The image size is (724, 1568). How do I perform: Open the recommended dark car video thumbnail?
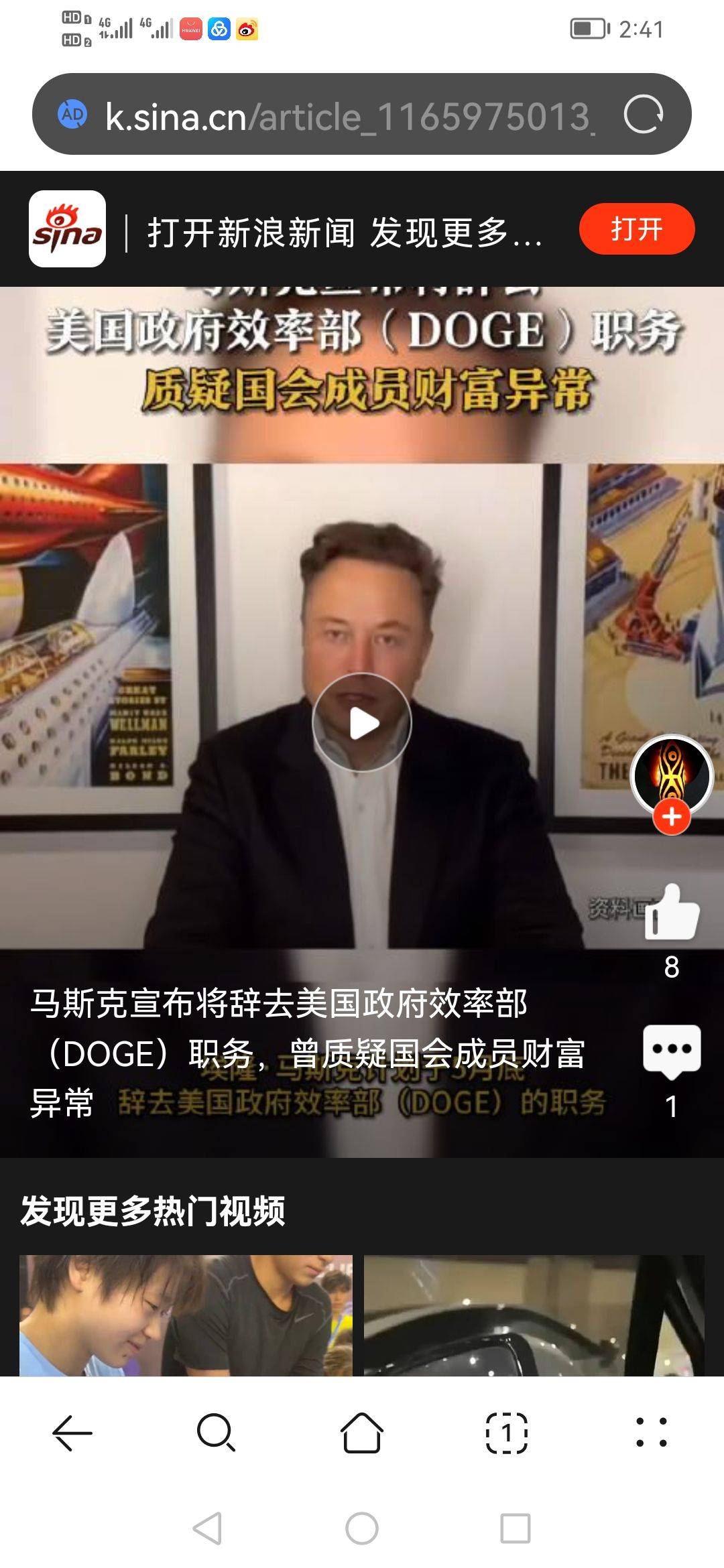click(x=534, y=1315)
